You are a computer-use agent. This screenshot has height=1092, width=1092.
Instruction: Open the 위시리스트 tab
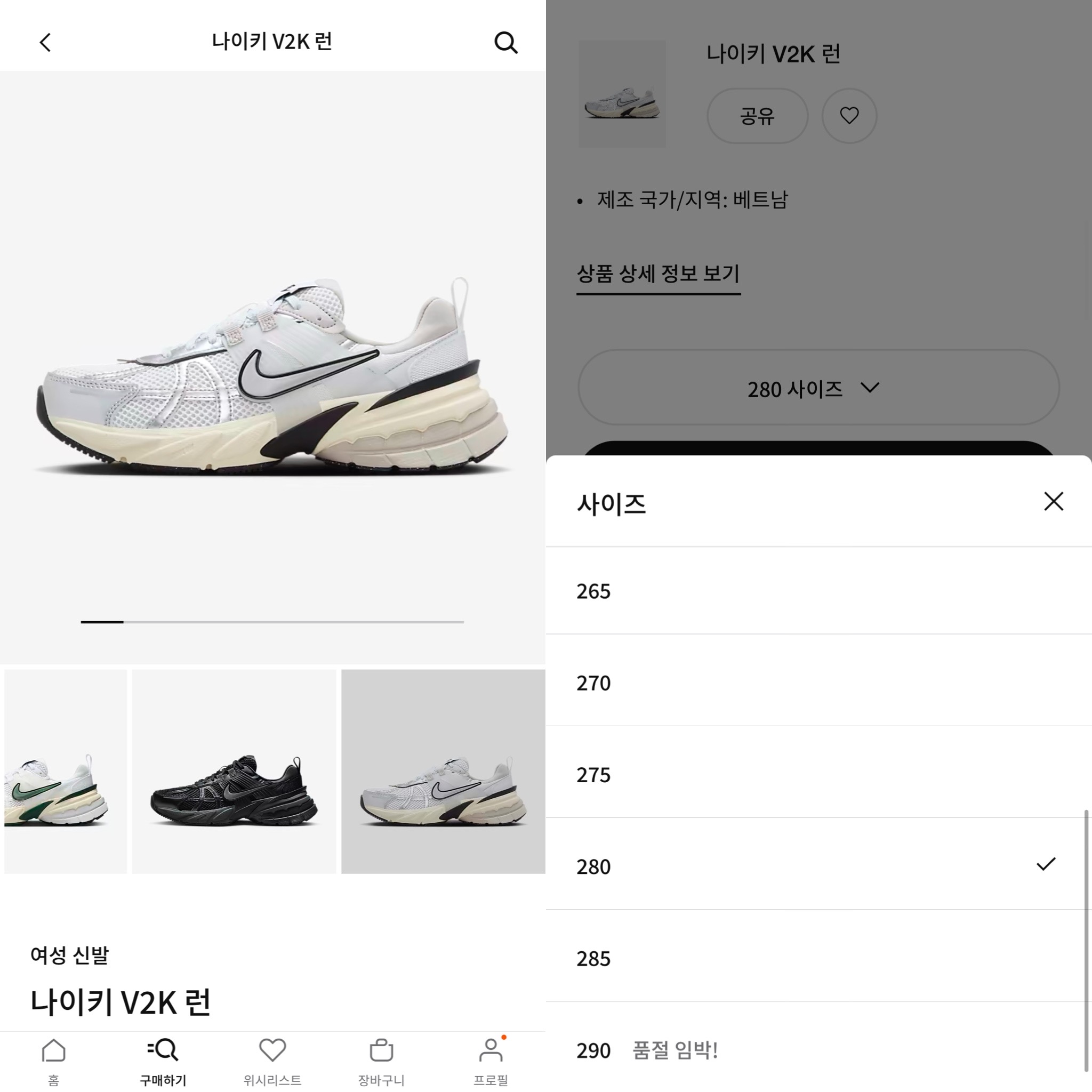coord(272,1062)
